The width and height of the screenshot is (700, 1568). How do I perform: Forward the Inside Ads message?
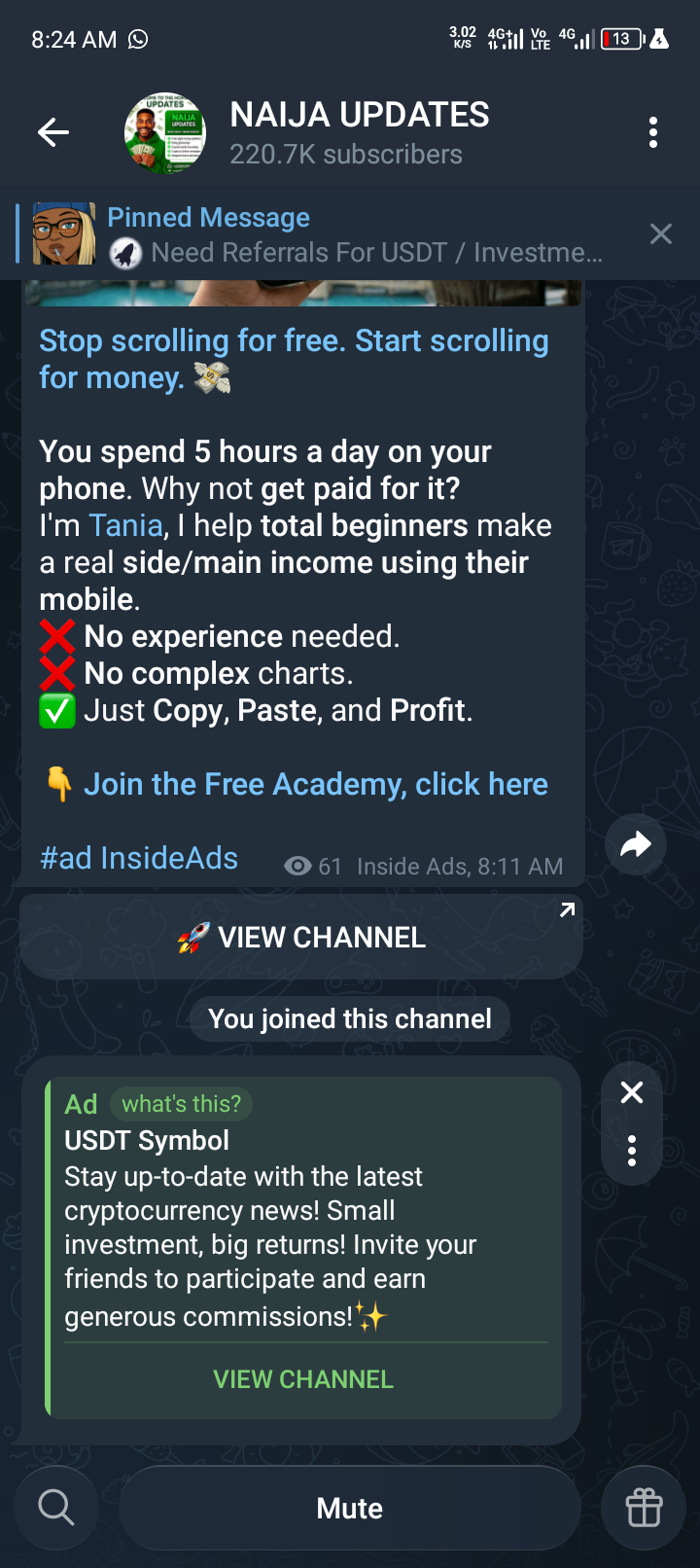[635, 844]
